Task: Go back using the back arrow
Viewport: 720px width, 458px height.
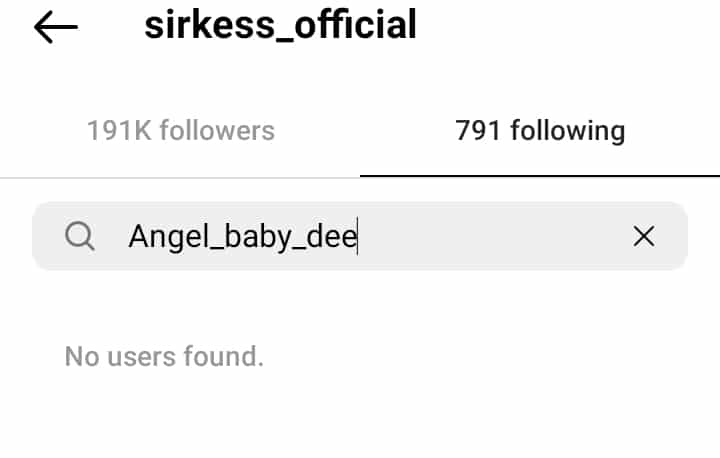Action: pyautogui.click(x=55, y=28)
